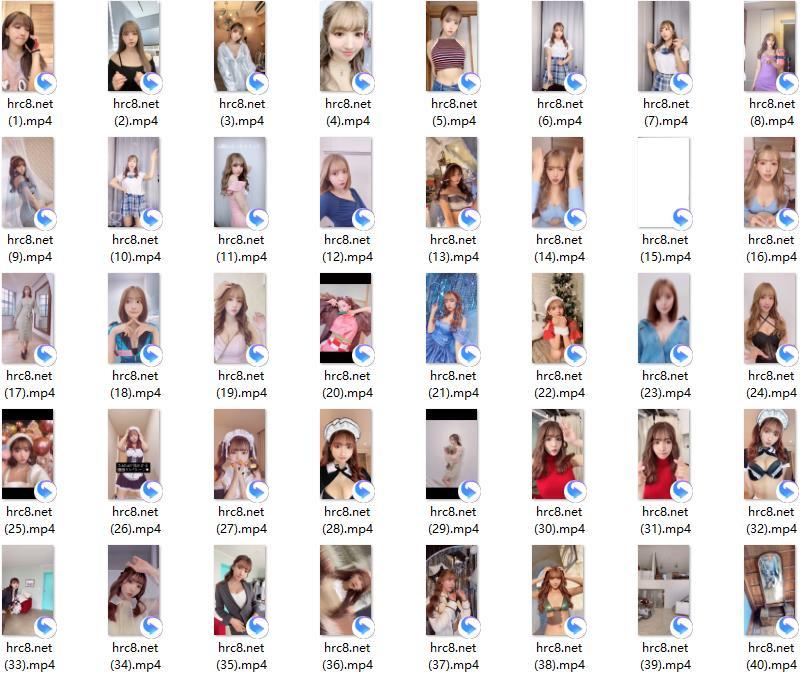Select video hrc8.net (20).mp4
This screenshot has width=800, height=673.
tap(346, 319)
